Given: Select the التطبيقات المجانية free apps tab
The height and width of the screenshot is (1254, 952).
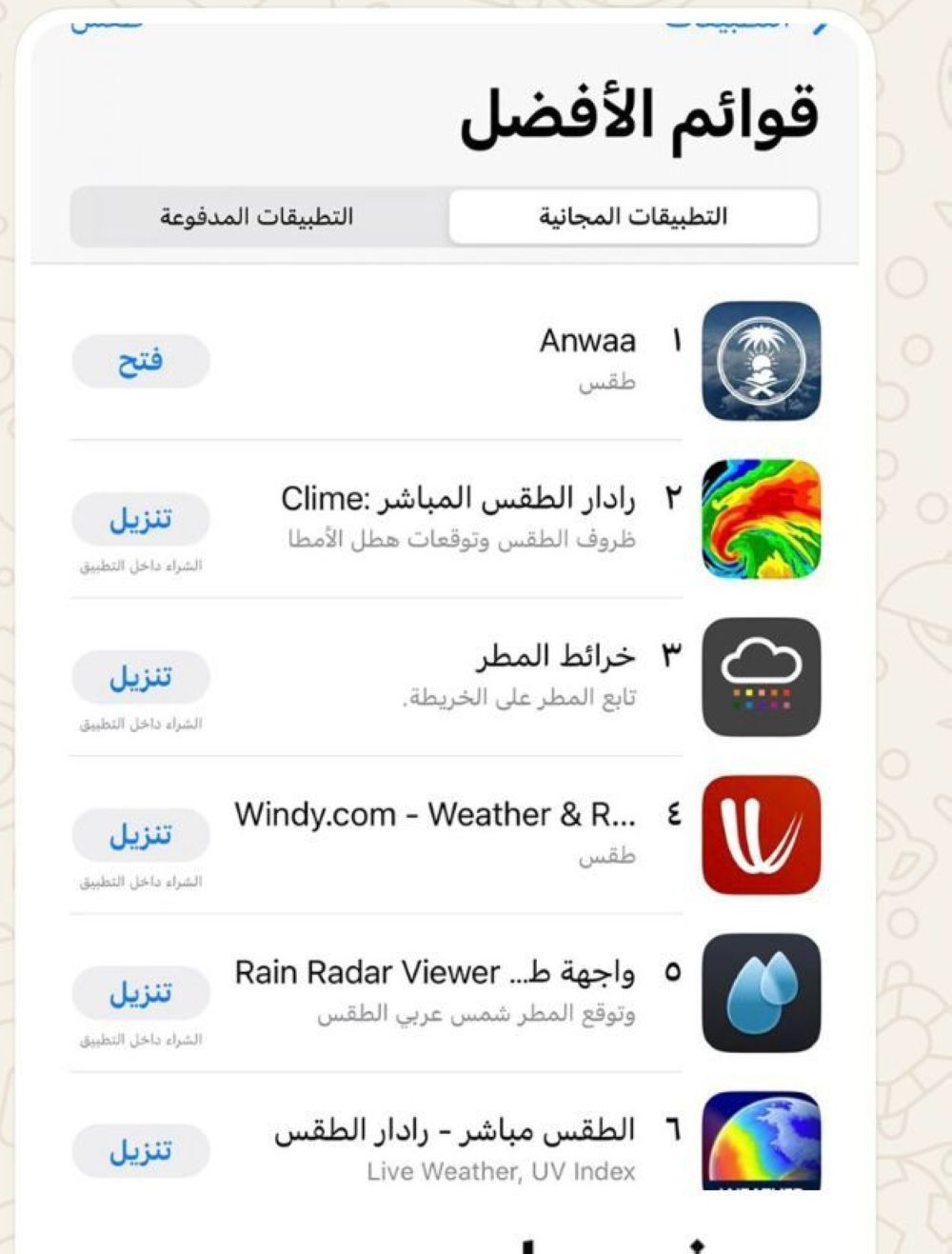Looking at the screenshot, I should [633, 216].
